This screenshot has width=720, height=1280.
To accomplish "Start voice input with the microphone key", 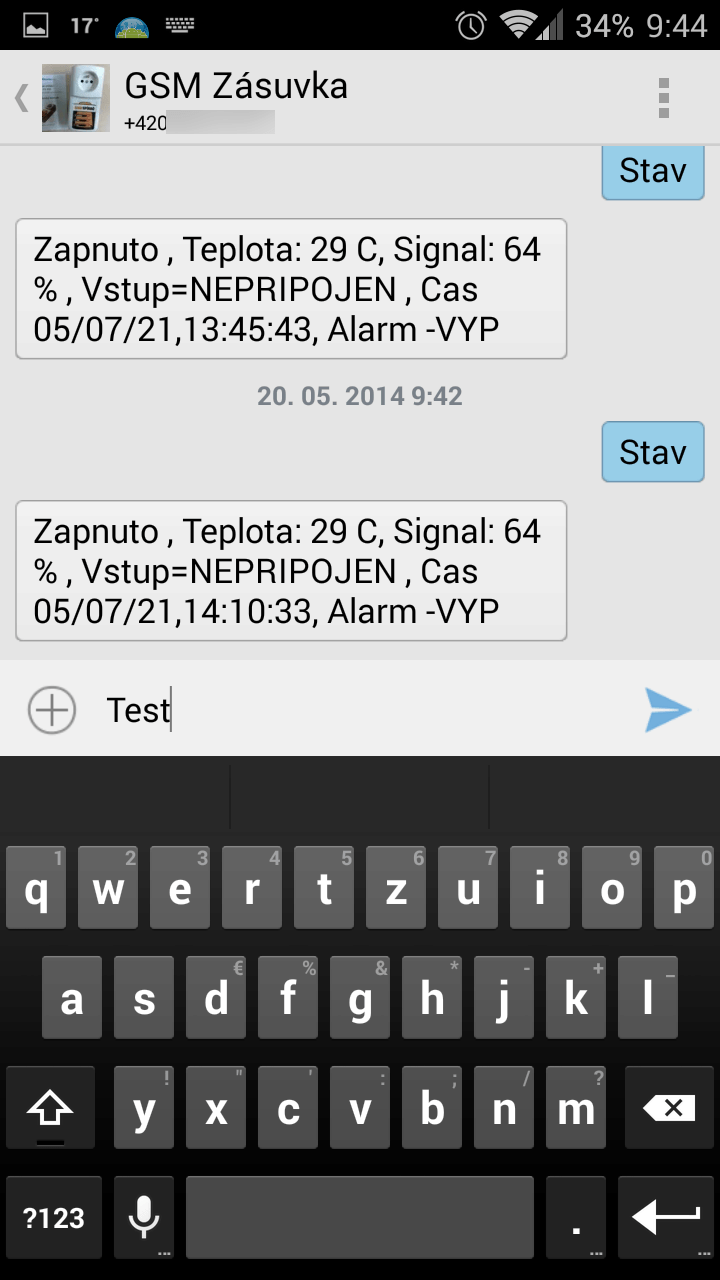I will [x=144, y=1218].
